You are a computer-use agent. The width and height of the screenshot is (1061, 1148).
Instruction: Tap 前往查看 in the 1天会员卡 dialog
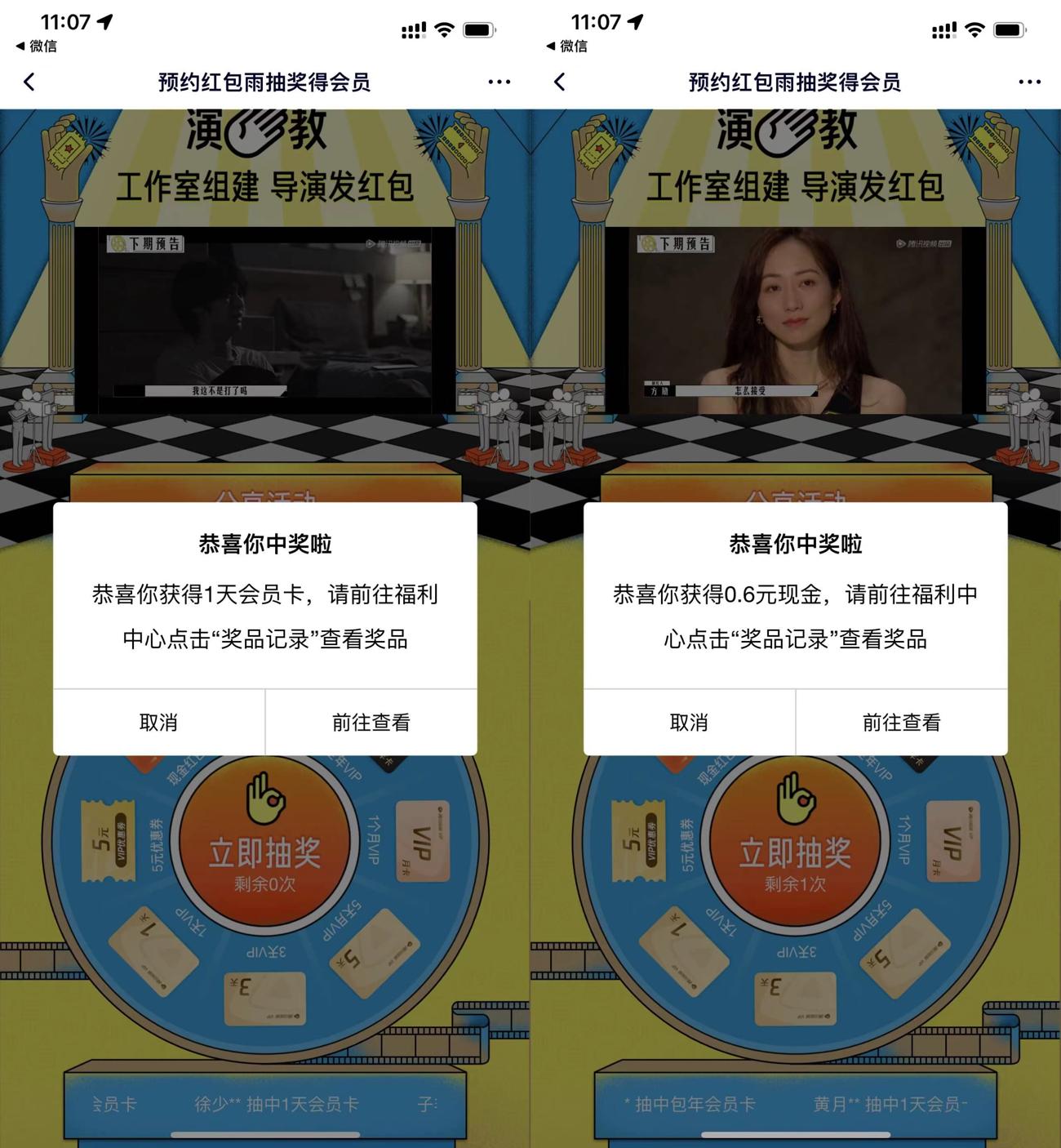click(371, 723)
